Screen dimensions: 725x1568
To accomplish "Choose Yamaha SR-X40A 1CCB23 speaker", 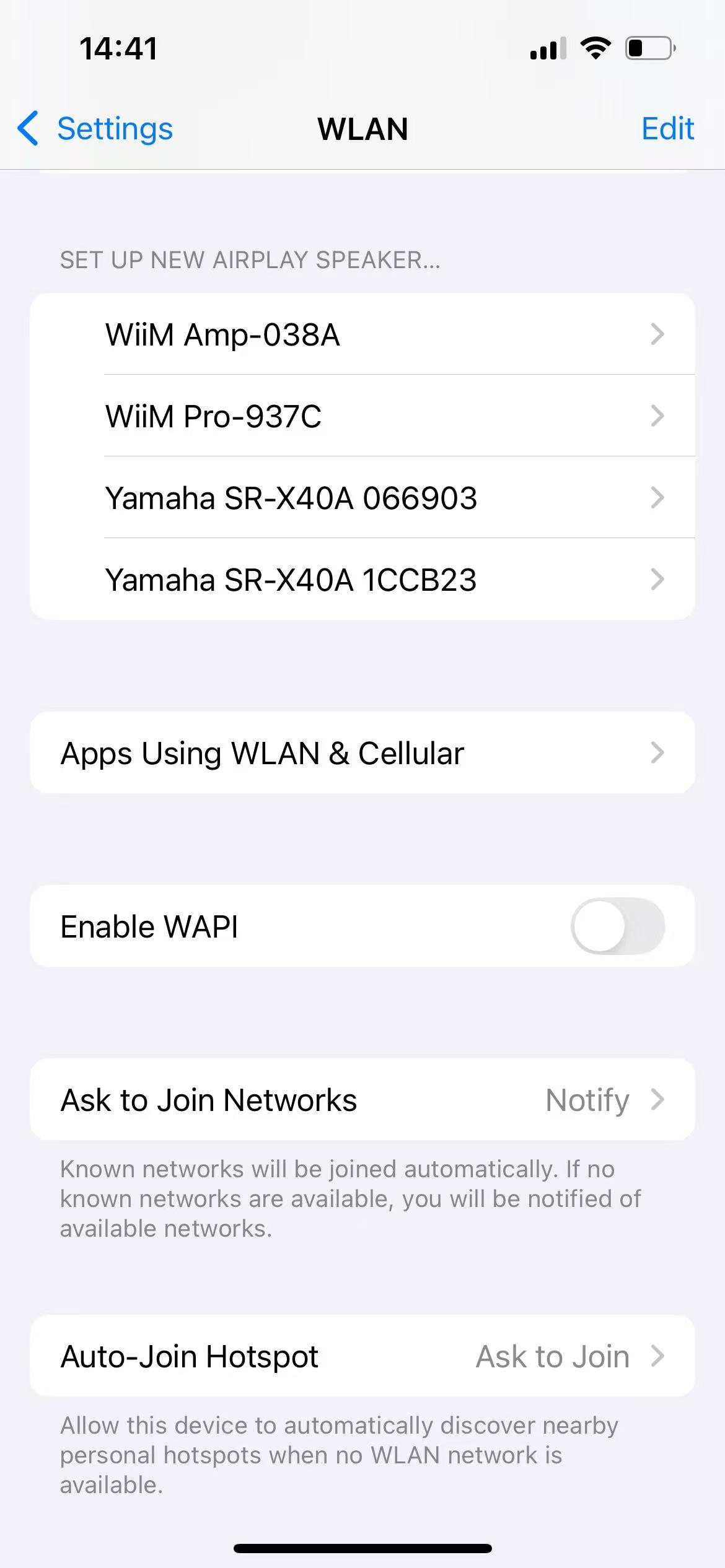I will (362, 579).
